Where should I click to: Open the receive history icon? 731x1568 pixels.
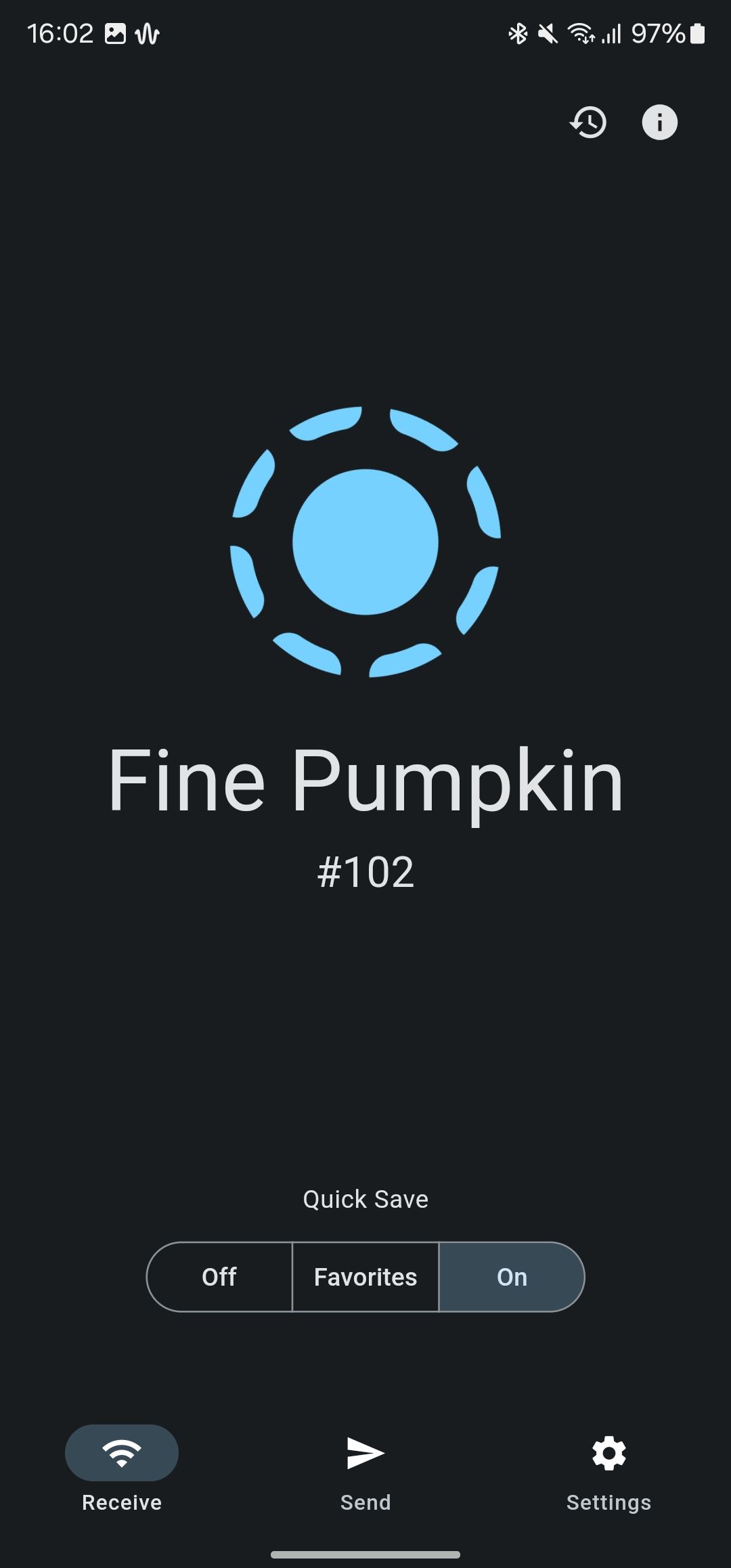588,123
